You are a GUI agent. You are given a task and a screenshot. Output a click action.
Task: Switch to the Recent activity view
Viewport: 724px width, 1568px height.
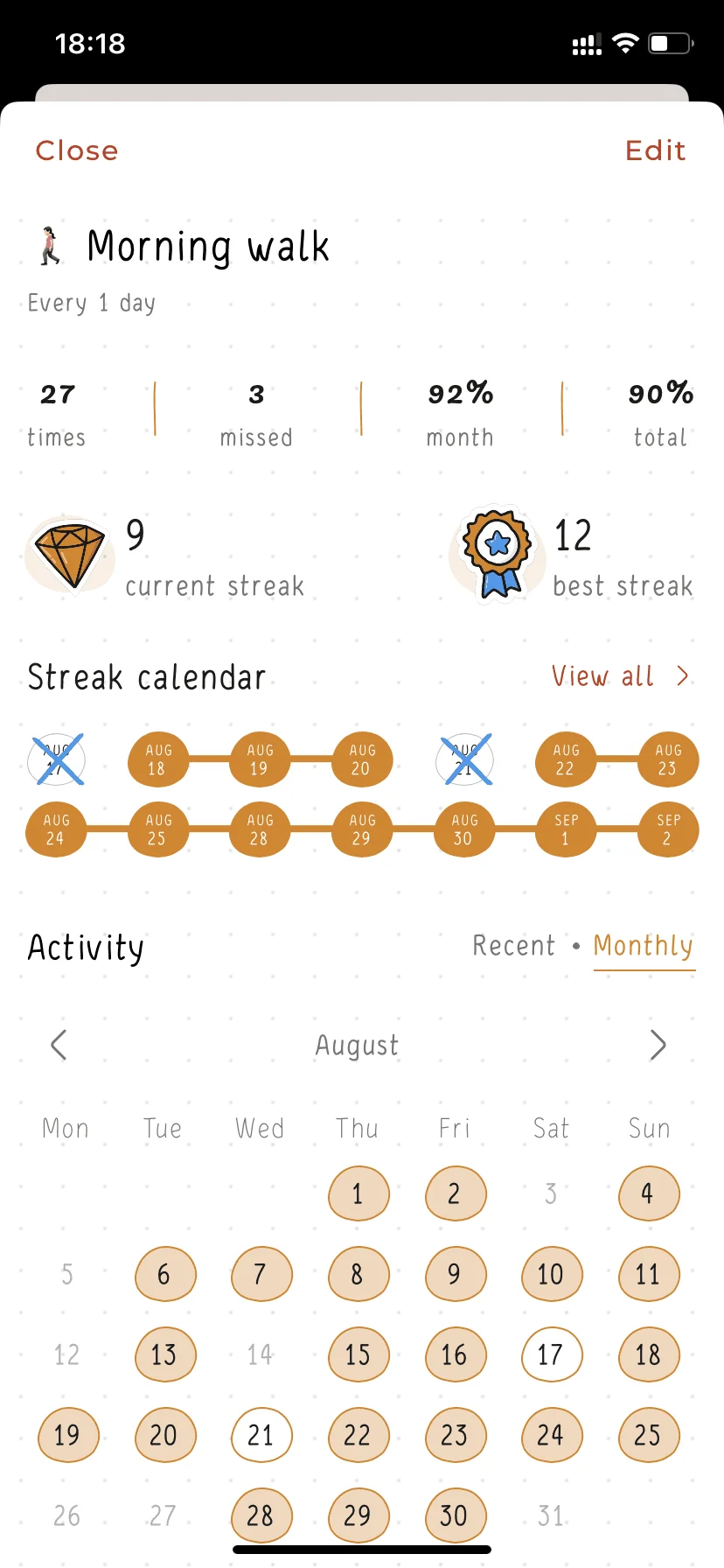coord(514,946)
